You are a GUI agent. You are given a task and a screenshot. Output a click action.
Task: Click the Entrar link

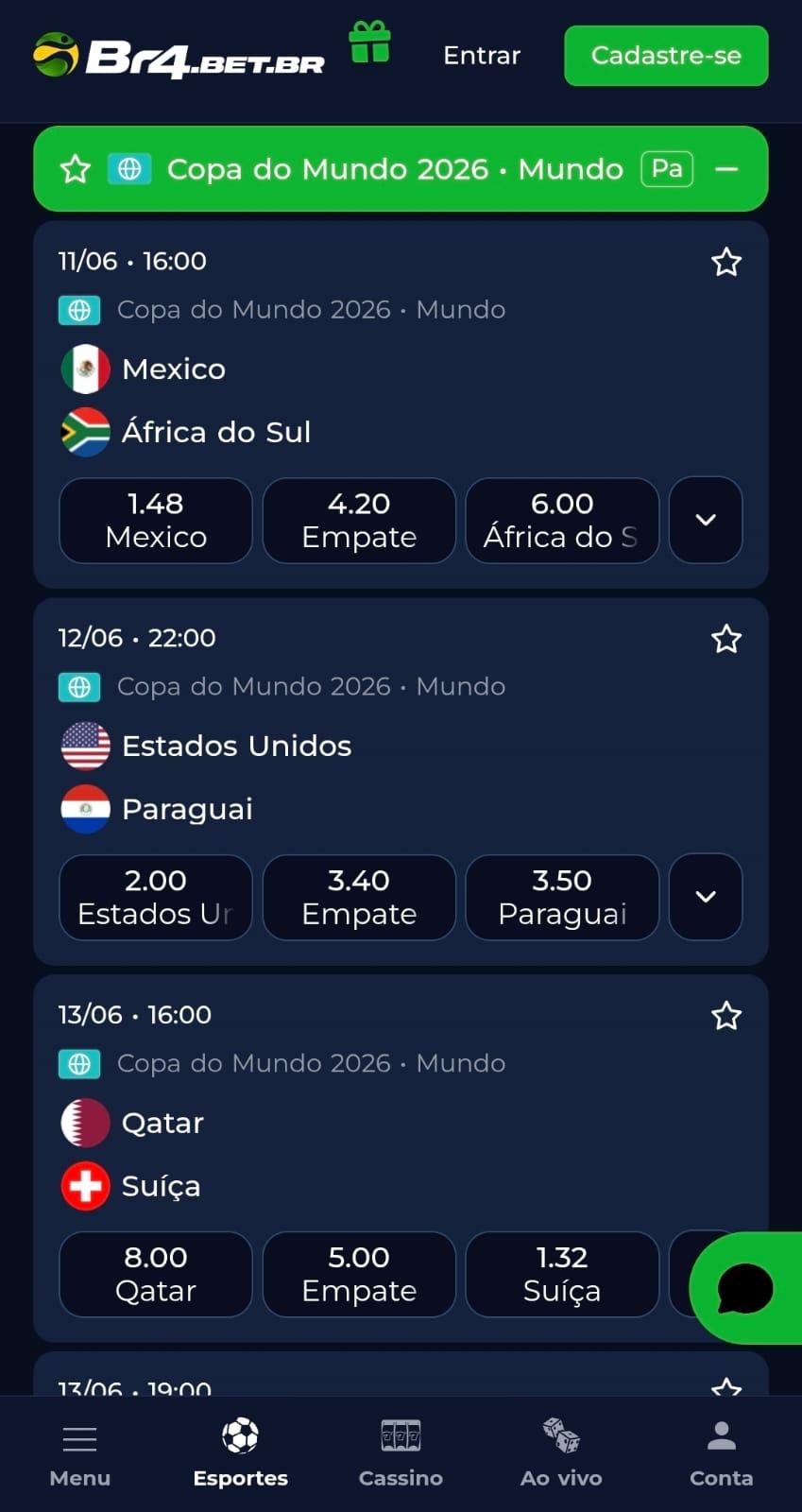[x=481, y=56]
